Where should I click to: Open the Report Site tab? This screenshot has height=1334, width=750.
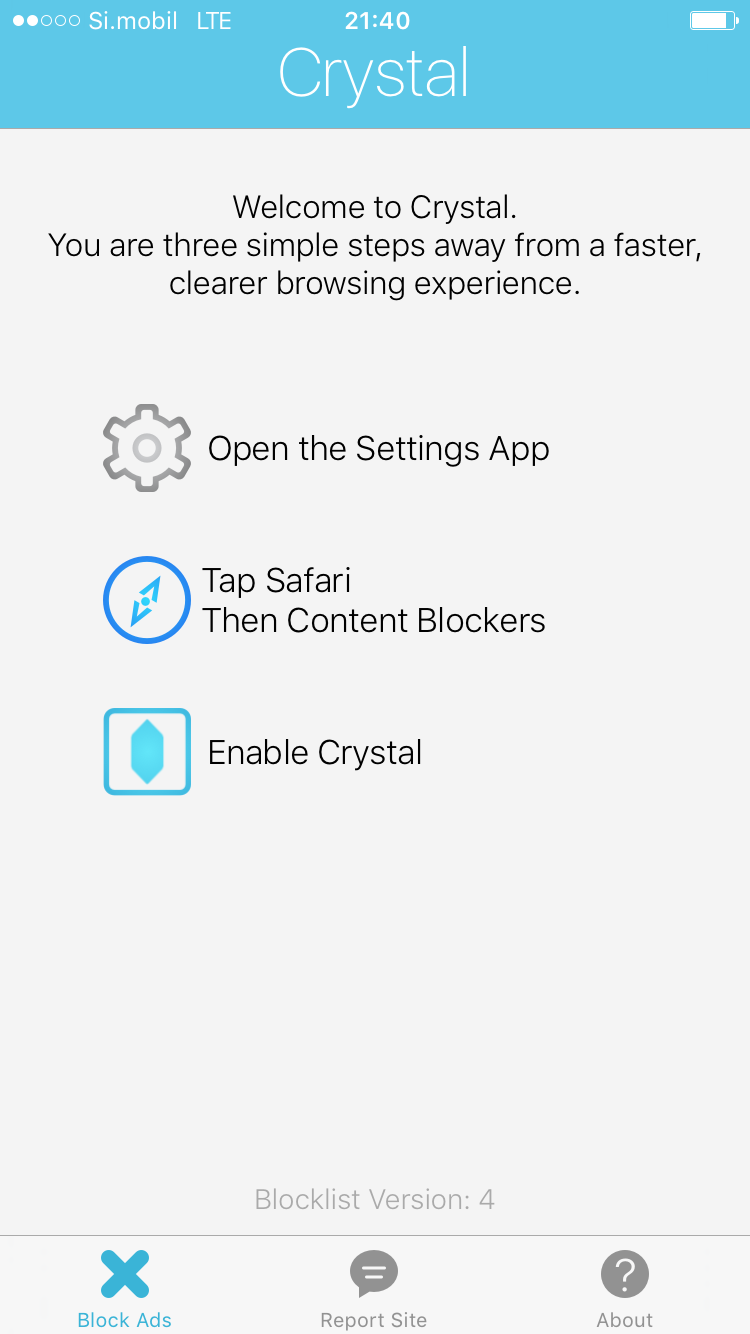tap(374, 1288)
